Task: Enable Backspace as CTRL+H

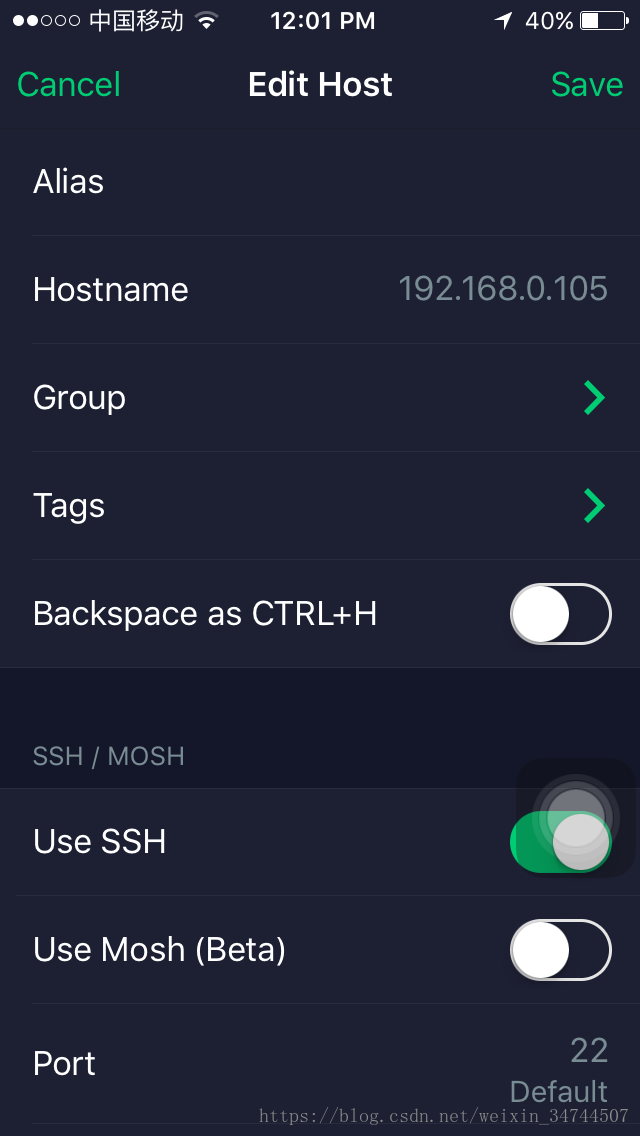Action: click(561, 614)
